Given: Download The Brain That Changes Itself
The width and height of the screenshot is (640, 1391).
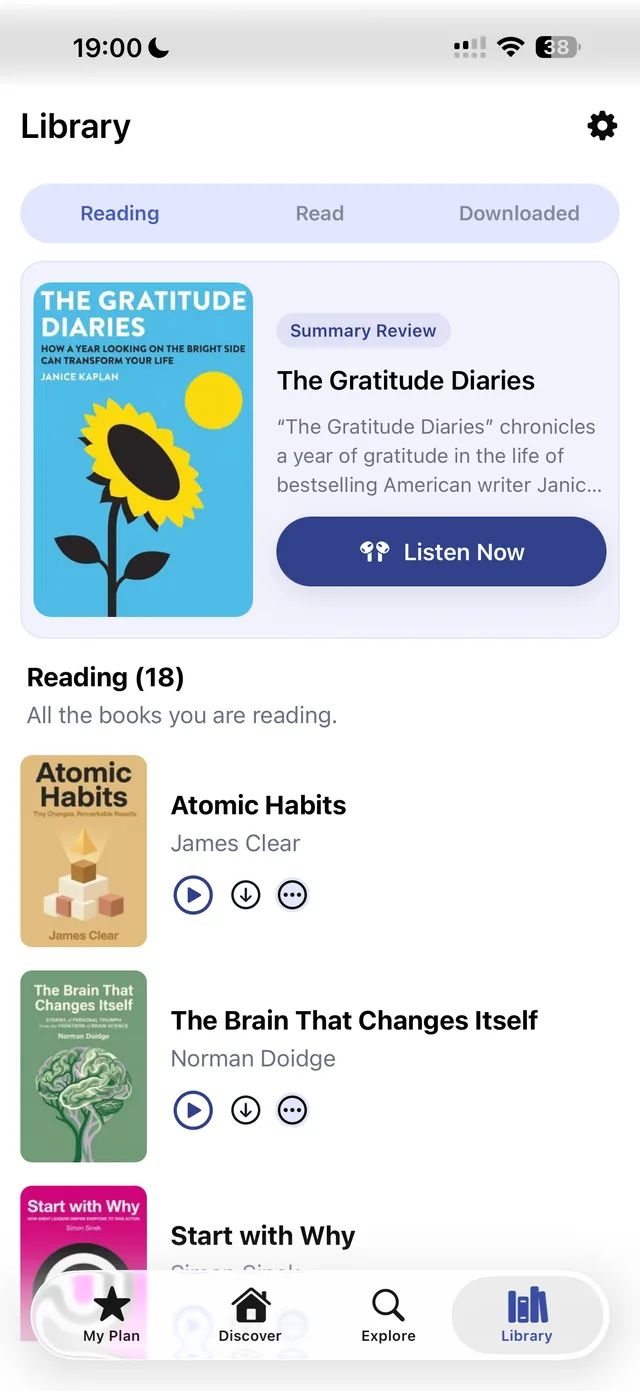Looking at the screenshot, I should (246, 1110).
